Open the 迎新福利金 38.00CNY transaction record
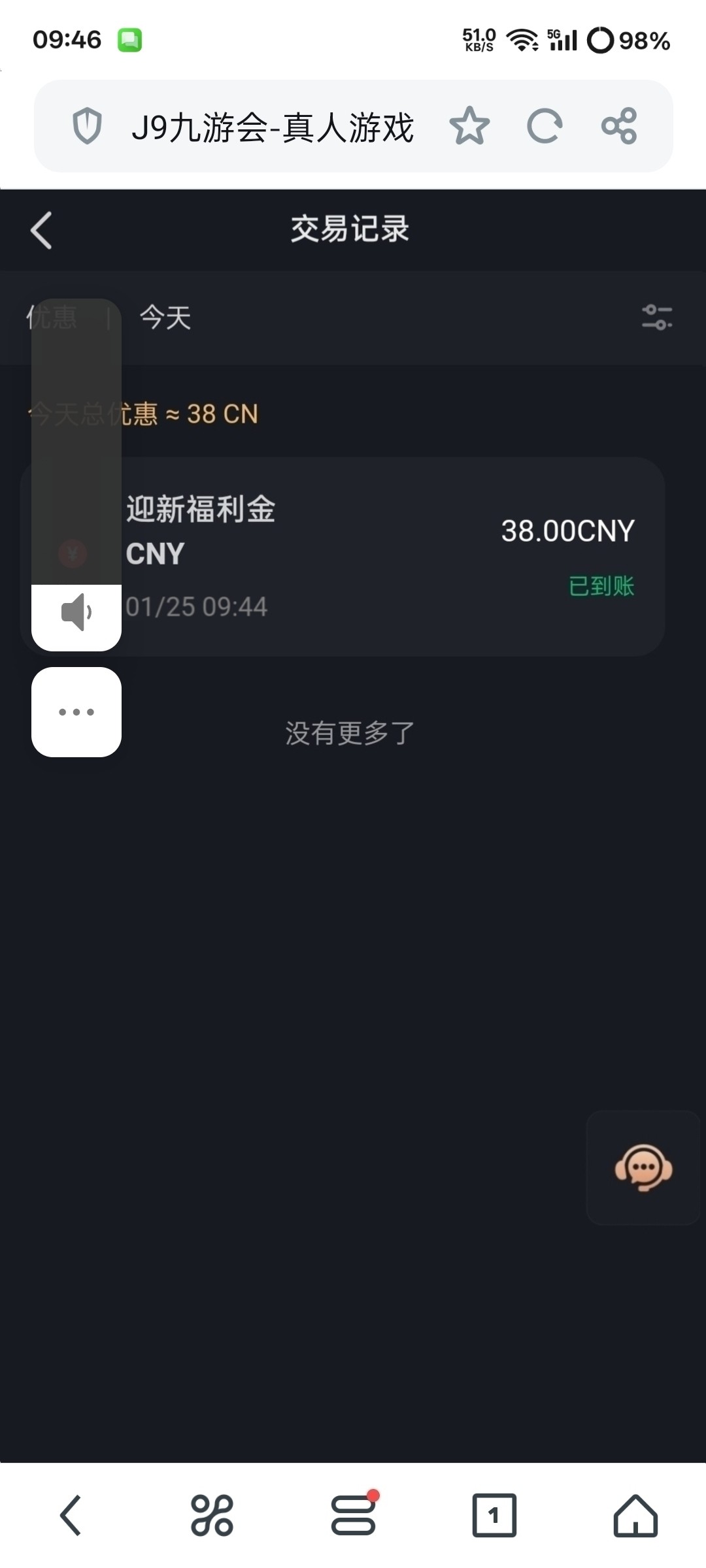706x1568 pixels. 392,557
